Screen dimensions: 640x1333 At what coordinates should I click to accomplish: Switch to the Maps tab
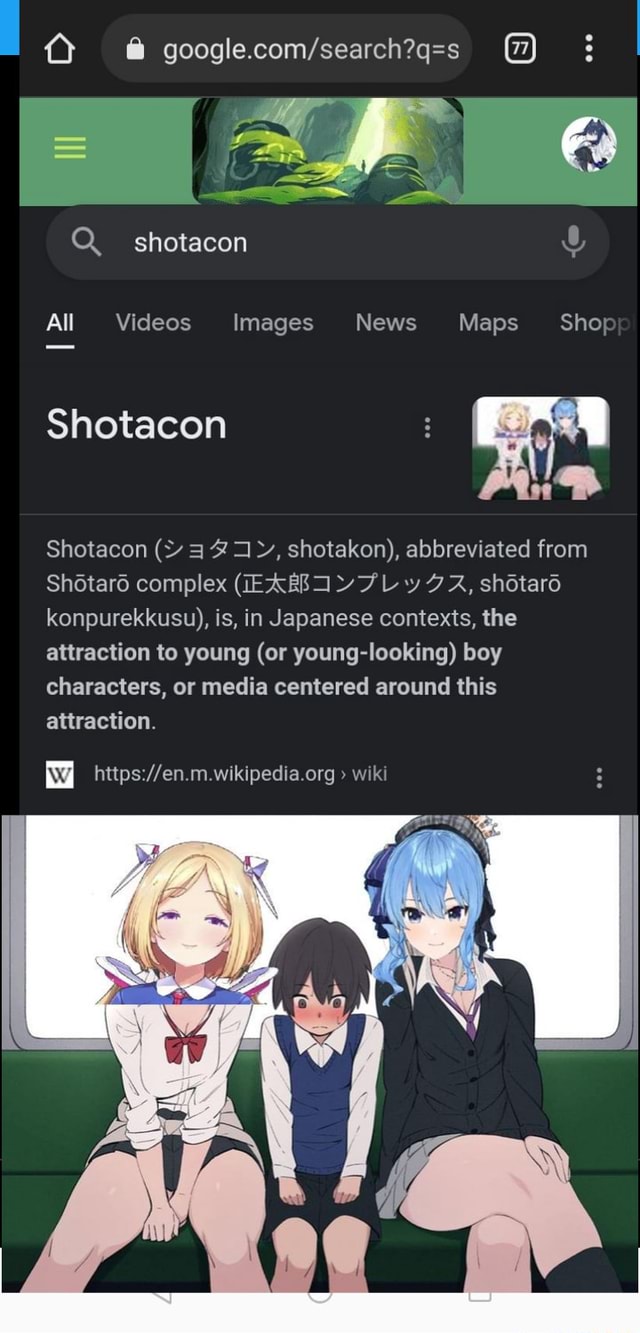[488, 322]
